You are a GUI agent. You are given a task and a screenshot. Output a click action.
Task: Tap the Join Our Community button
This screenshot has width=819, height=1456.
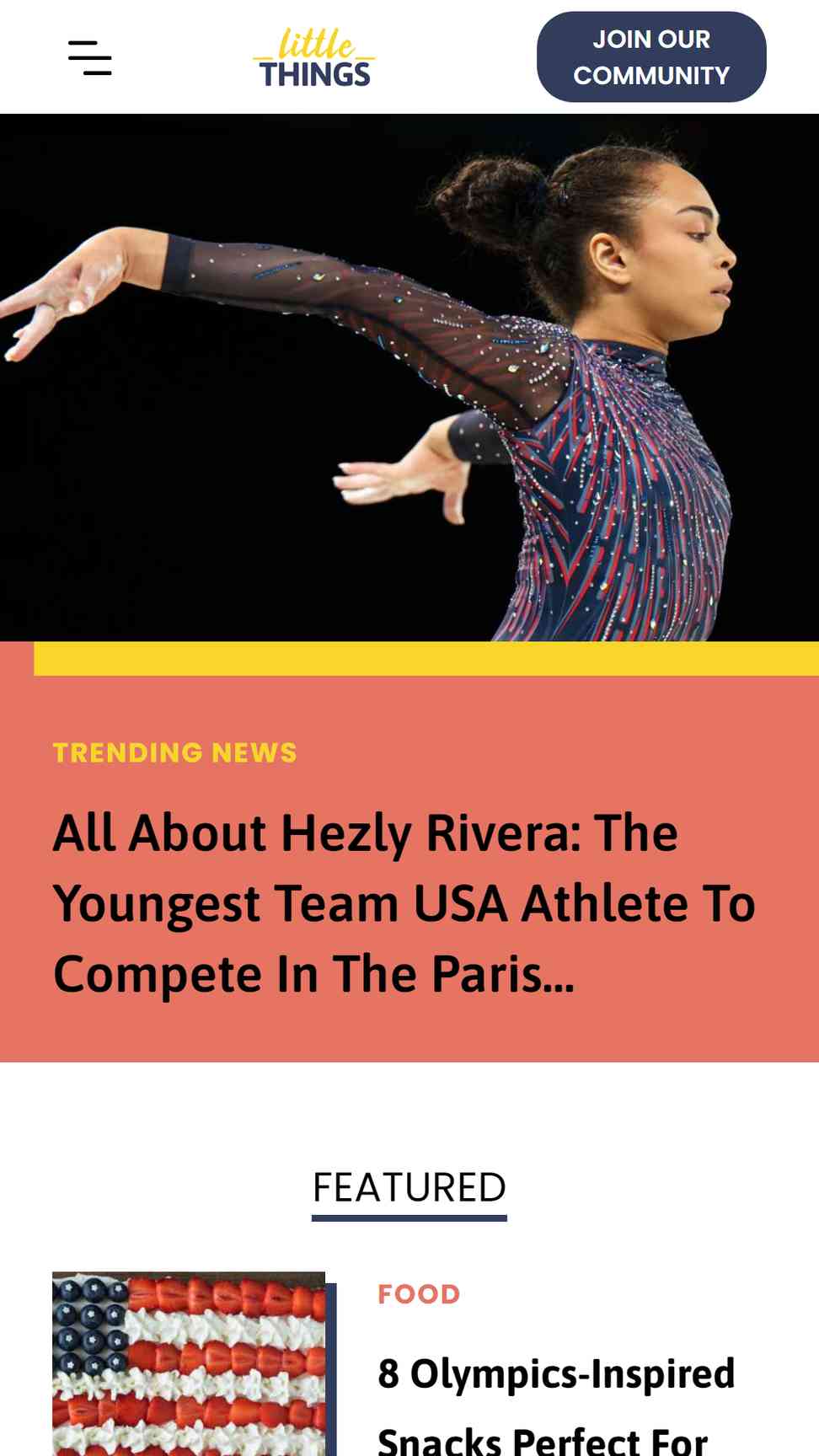(x=651, y=57)
